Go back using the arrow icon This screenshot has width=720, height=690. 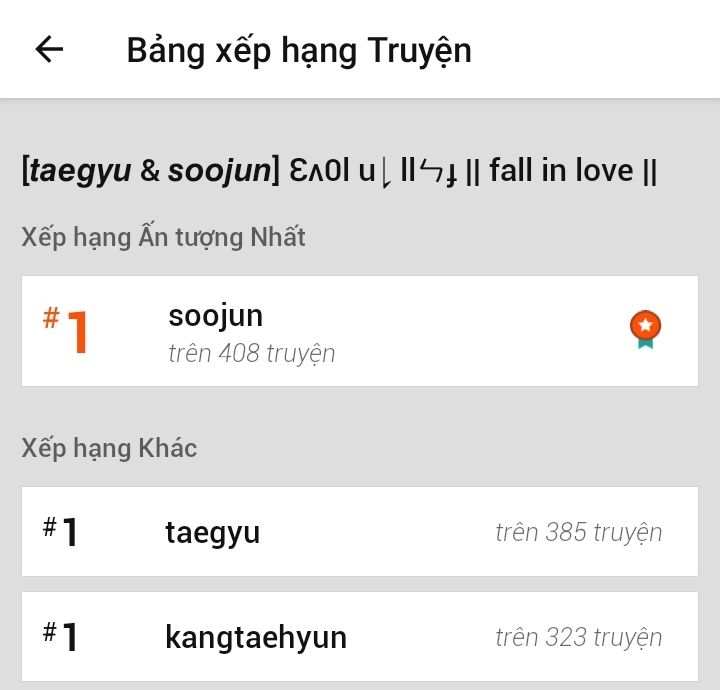click(49, 50)
